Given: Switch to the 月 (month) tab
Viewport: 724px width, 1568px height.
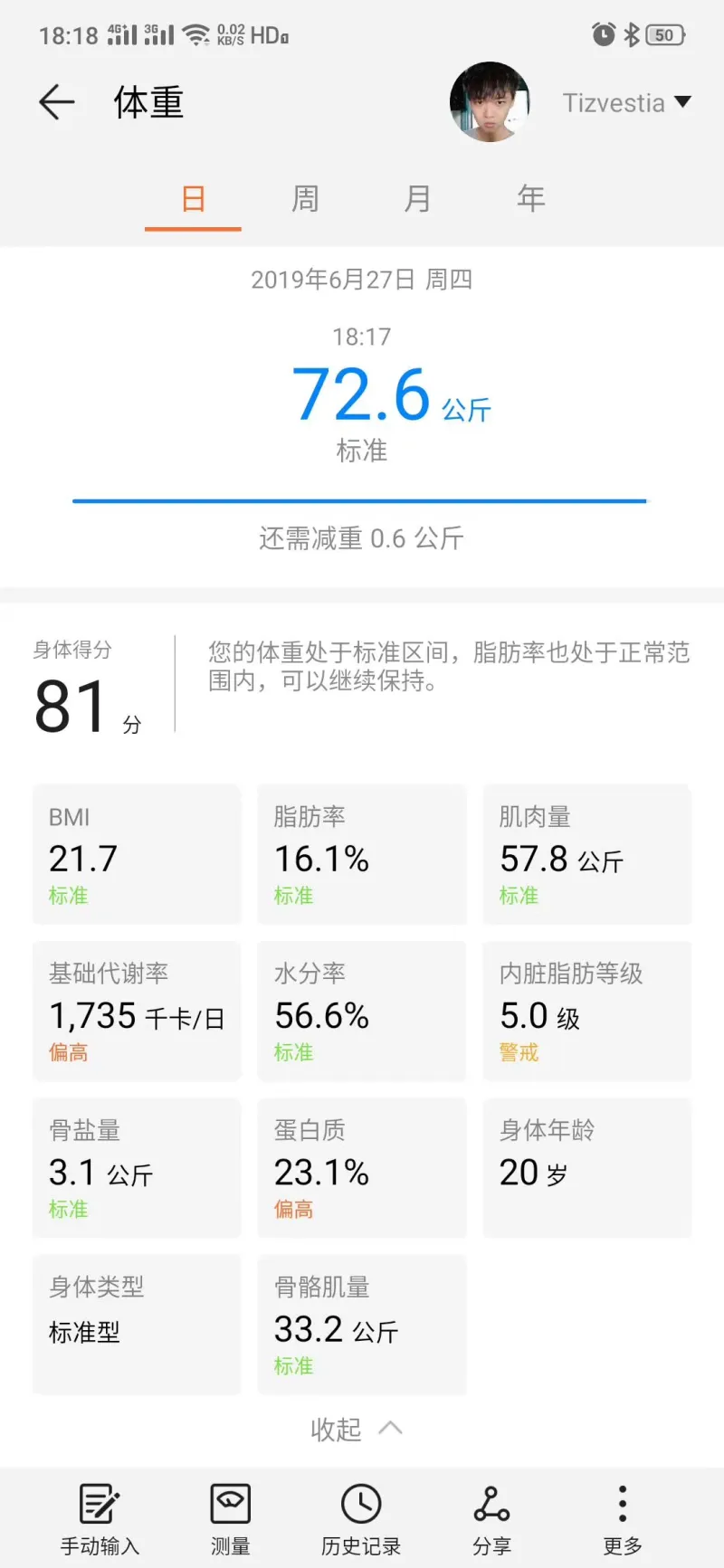Looking at the screenshot, I should click(x=417, y=198).
